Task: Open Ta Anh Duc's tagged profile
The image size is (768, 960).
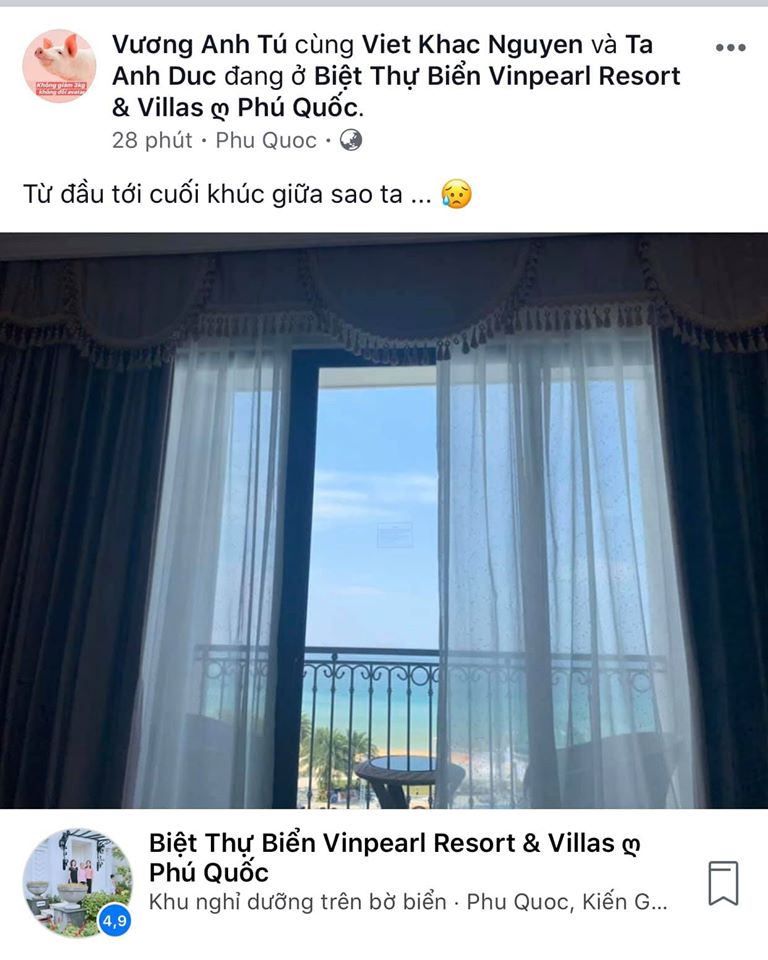Action: pos(164,76)
